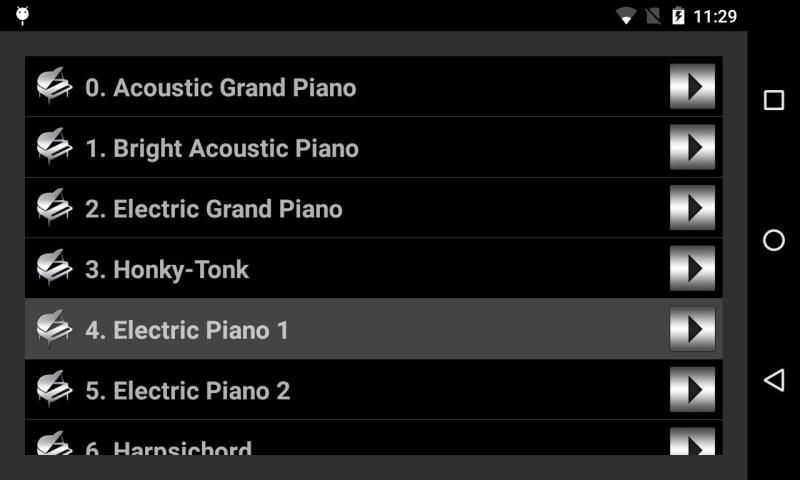Play preview of Honky-Tonk

point(692,269)
